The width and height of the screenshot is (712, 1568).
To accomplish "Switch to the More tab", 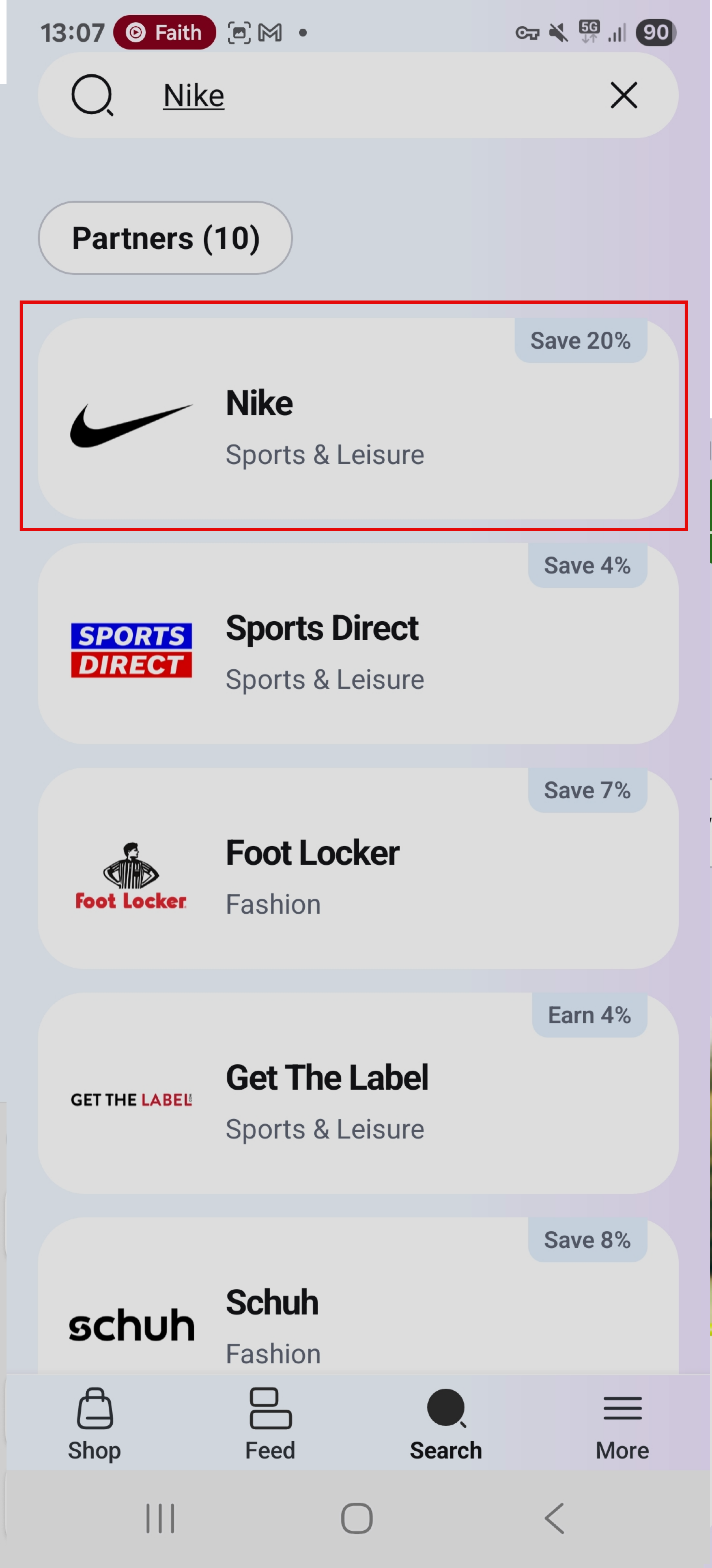I will click(621, 1424).
